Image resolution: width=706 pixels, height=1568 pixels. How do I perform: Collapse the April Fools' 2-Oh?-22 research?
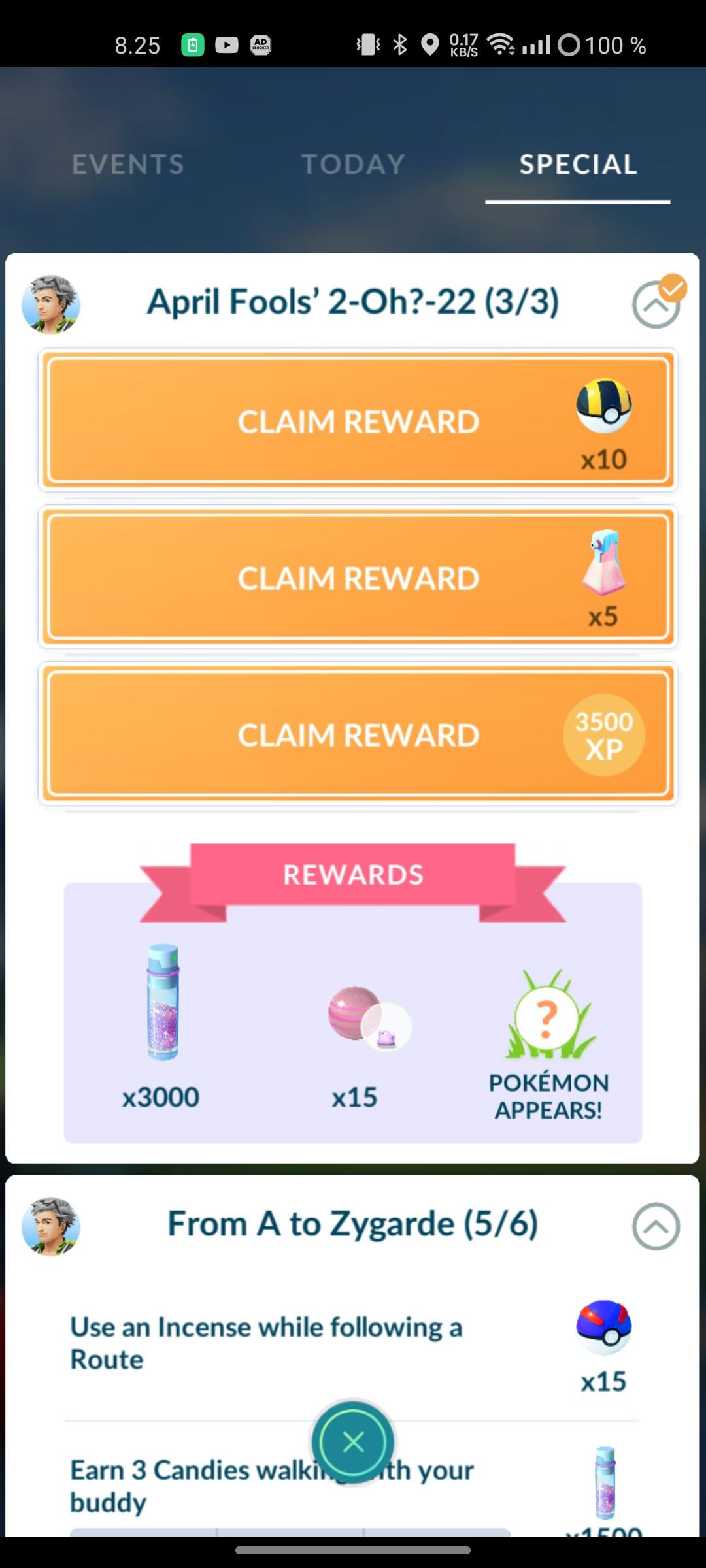click(656, 304)
